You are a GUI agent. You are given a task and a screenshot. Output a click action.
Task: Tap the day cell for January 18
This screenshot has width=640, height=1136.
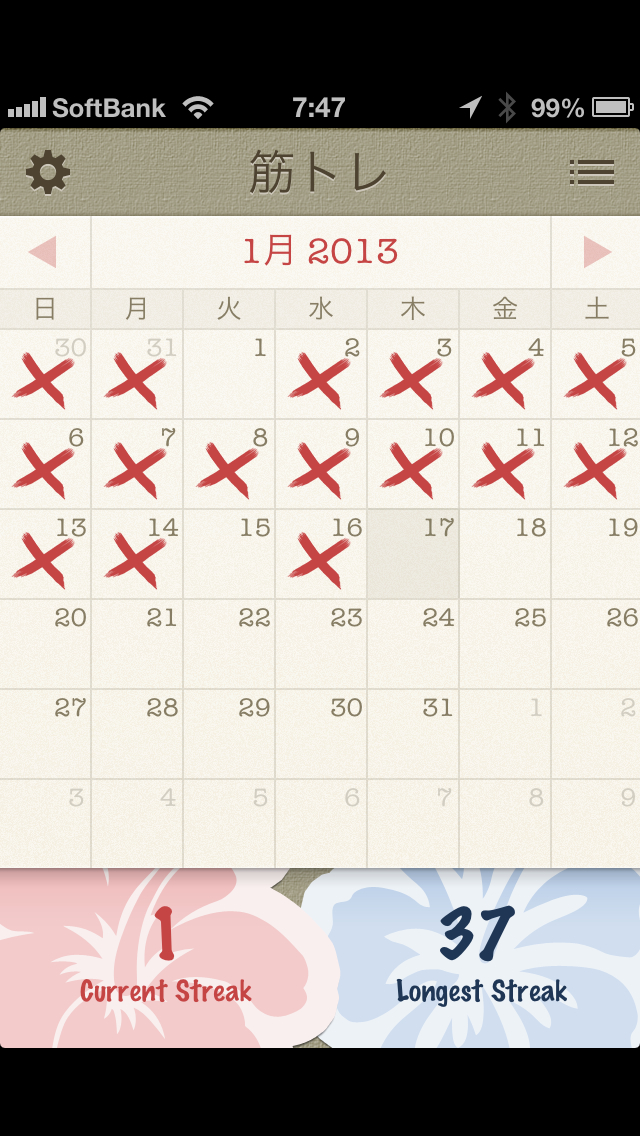(x=505, y=554)
